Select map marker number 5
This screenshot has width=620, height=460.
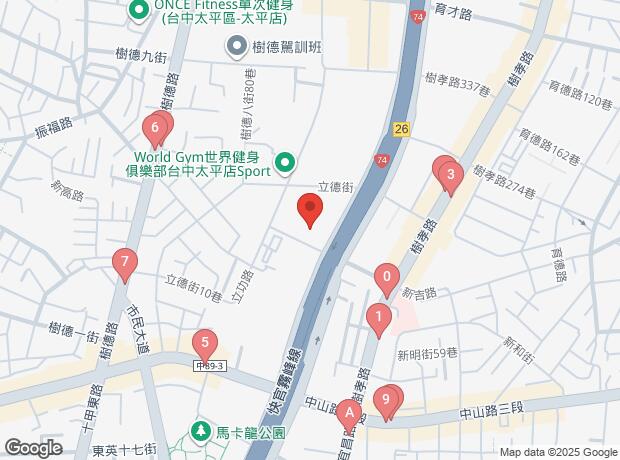click(205, 345)
